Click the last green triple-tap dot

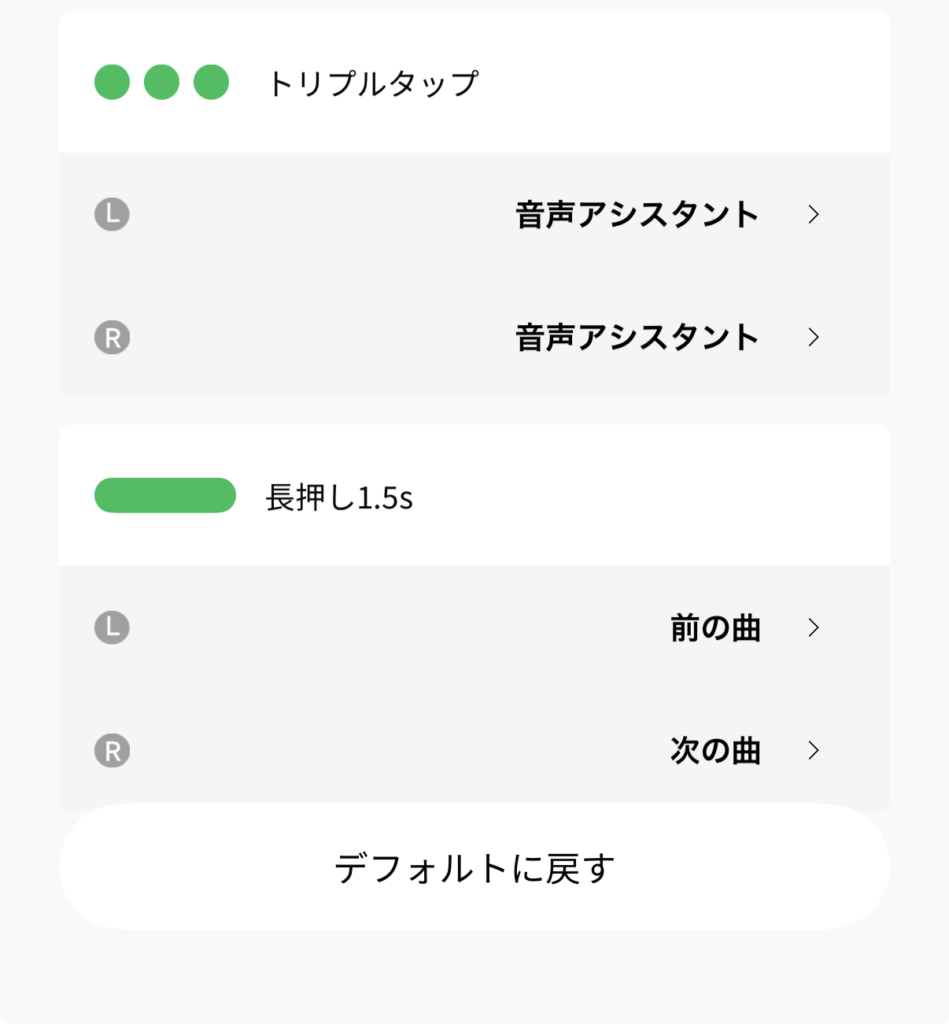(x=210, y=82)
